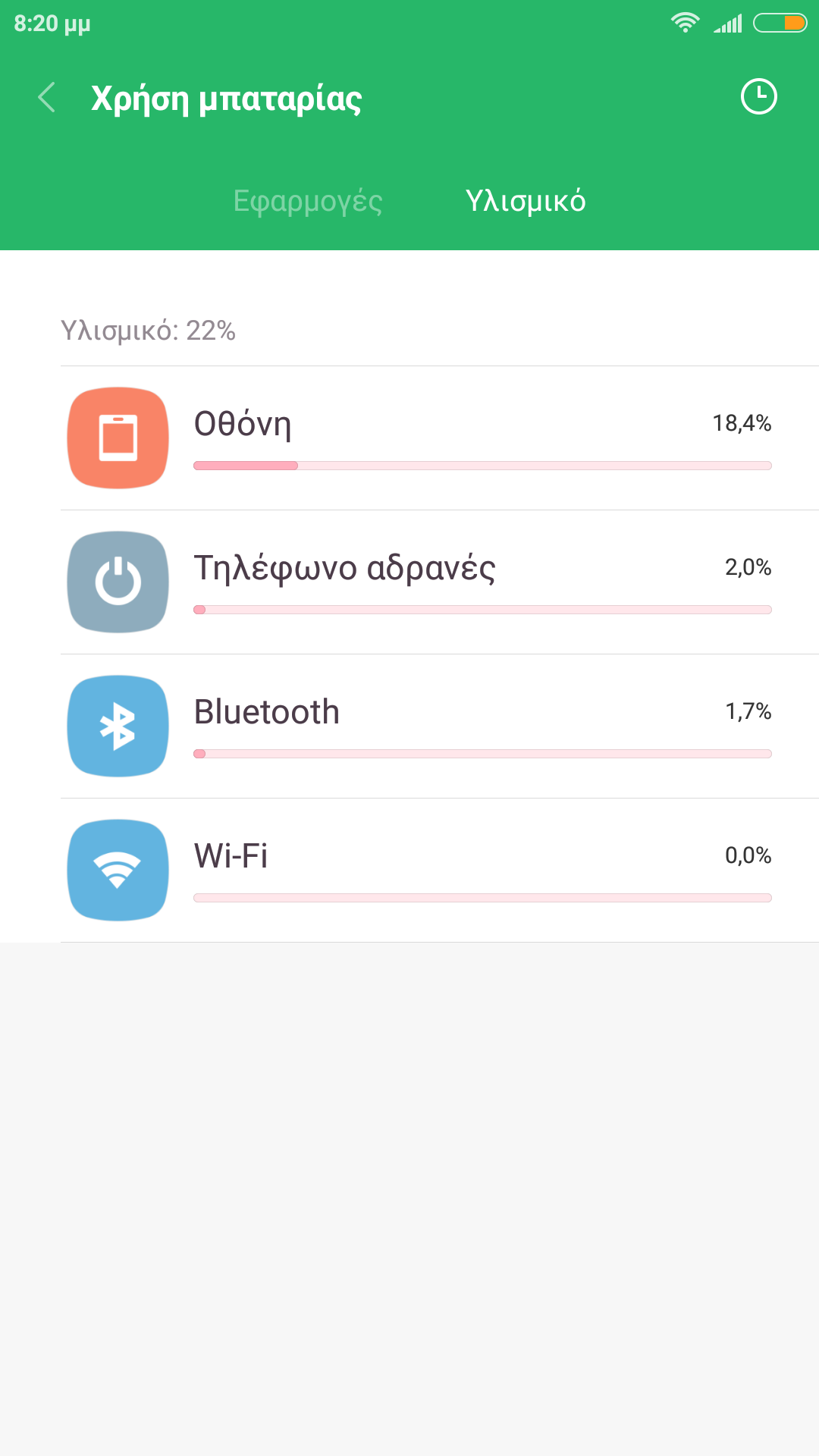Screen dimensions: 819x1456
Task: Go back from Χρήση μπαταρίας
Action: [47, 98]
